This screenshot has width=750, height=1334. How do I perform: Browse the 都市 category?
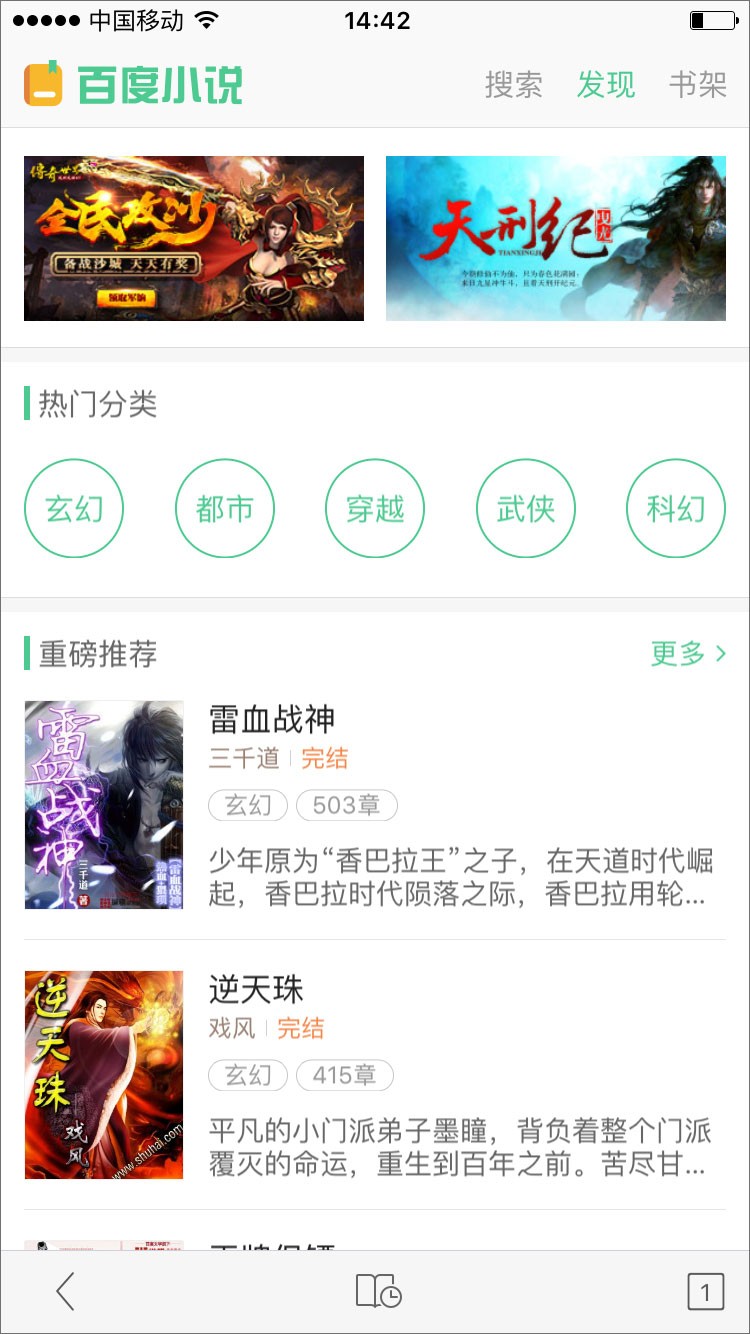(225, 509)
